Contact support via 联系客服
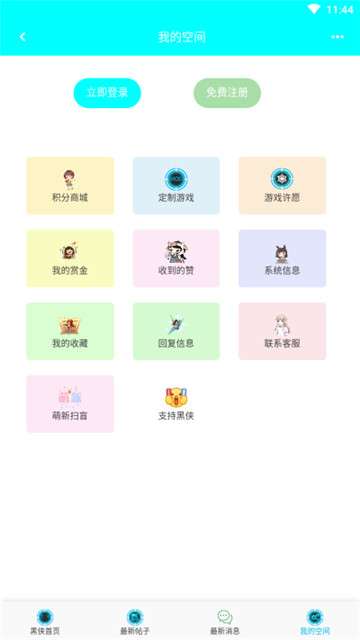 [x=282, y=331]
